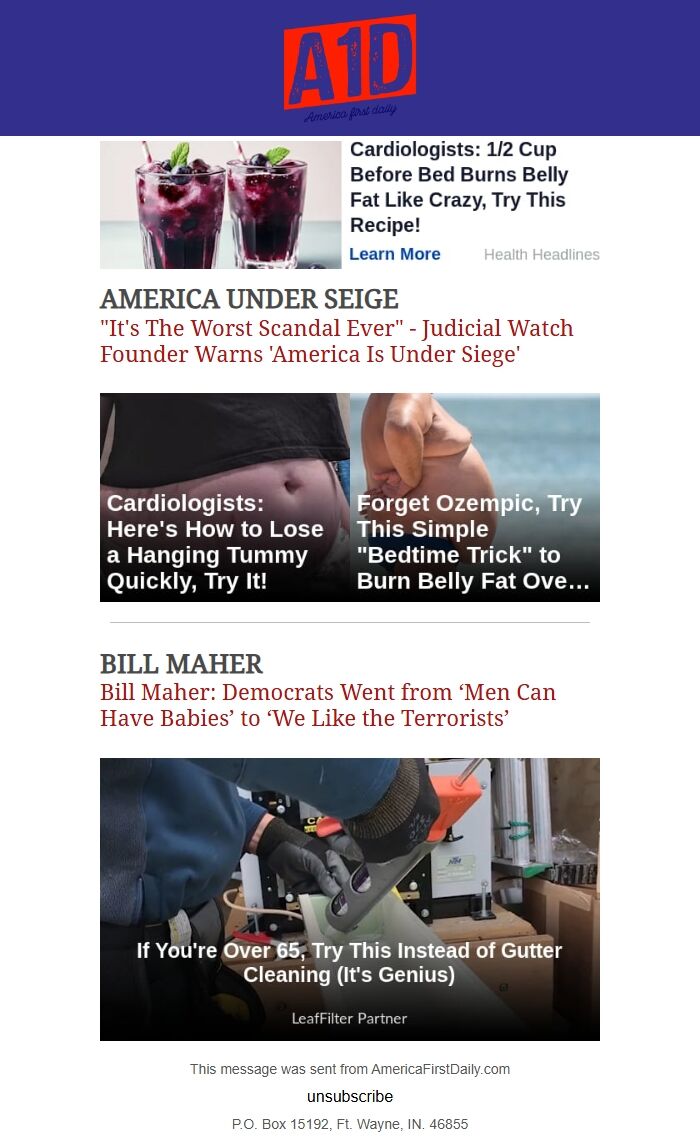Open the 'Forget Ozempic' bedtime trick ad tile
The image size is (700, 1148).
pyautogui.click(x=475, y=497)
